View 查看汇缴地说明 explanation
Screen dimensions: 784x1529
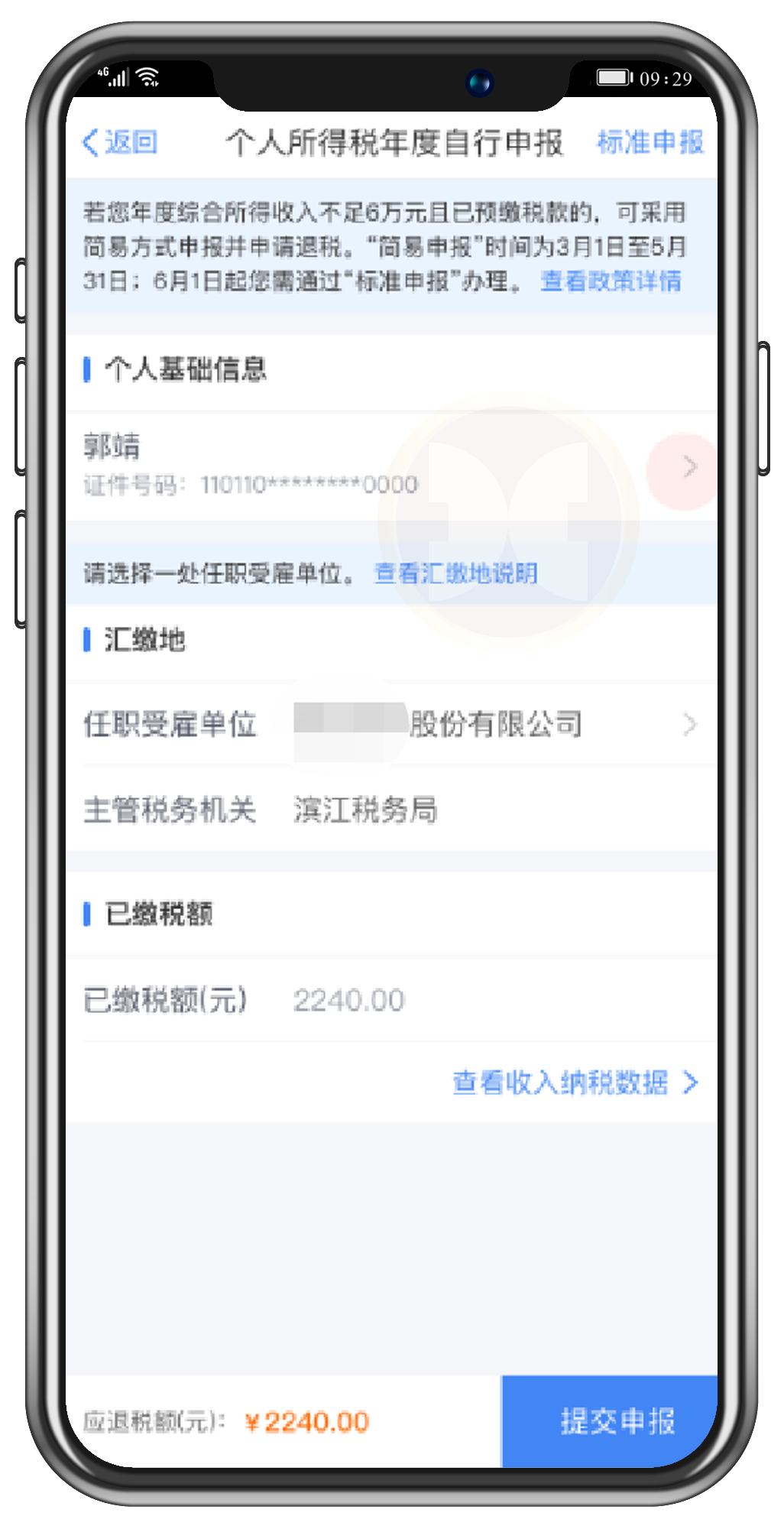point(455,573)
